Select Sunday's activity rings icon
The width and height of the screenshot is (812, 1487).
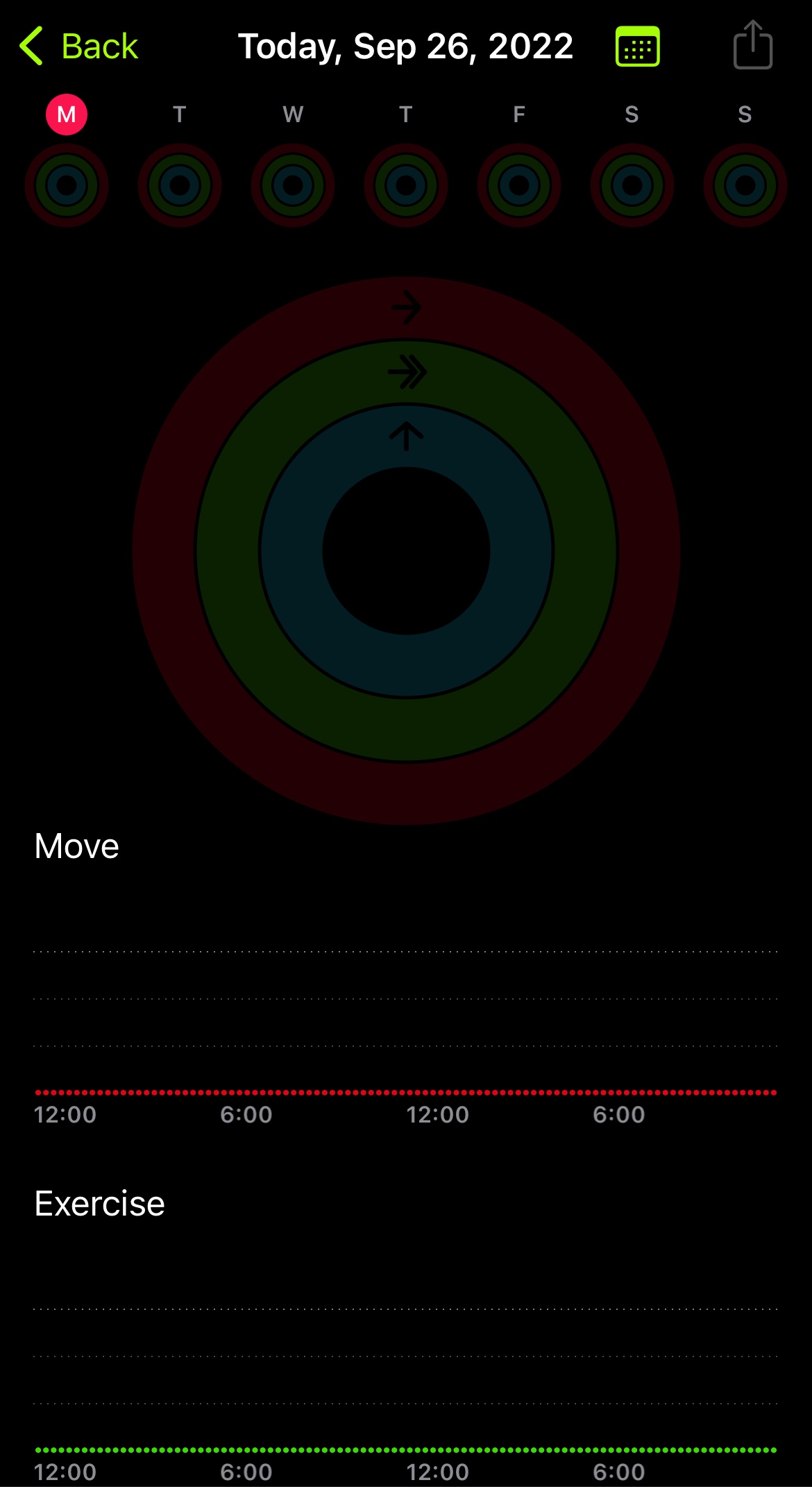pos(745,185)
